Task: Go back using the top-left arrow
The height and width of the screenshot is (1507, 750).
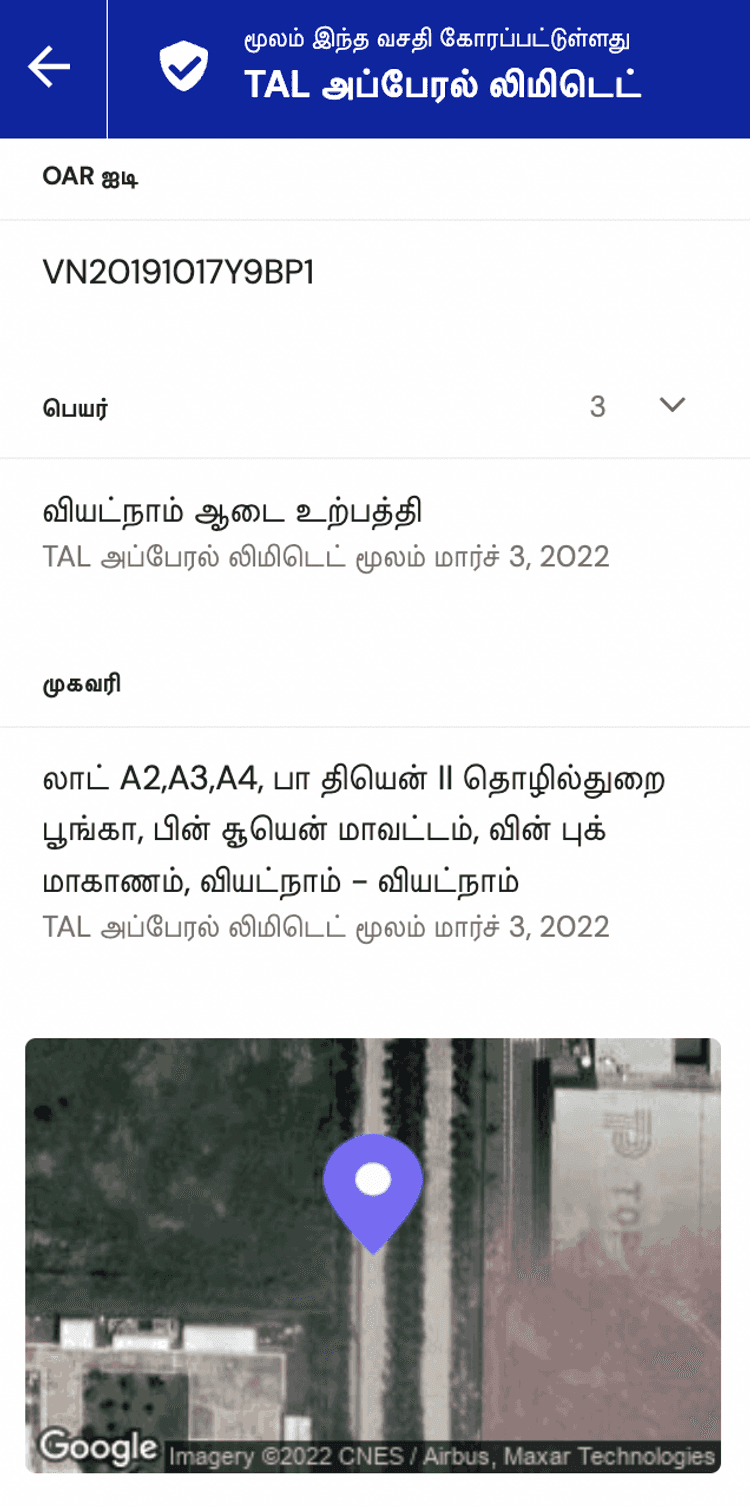Action: [49, 67]
